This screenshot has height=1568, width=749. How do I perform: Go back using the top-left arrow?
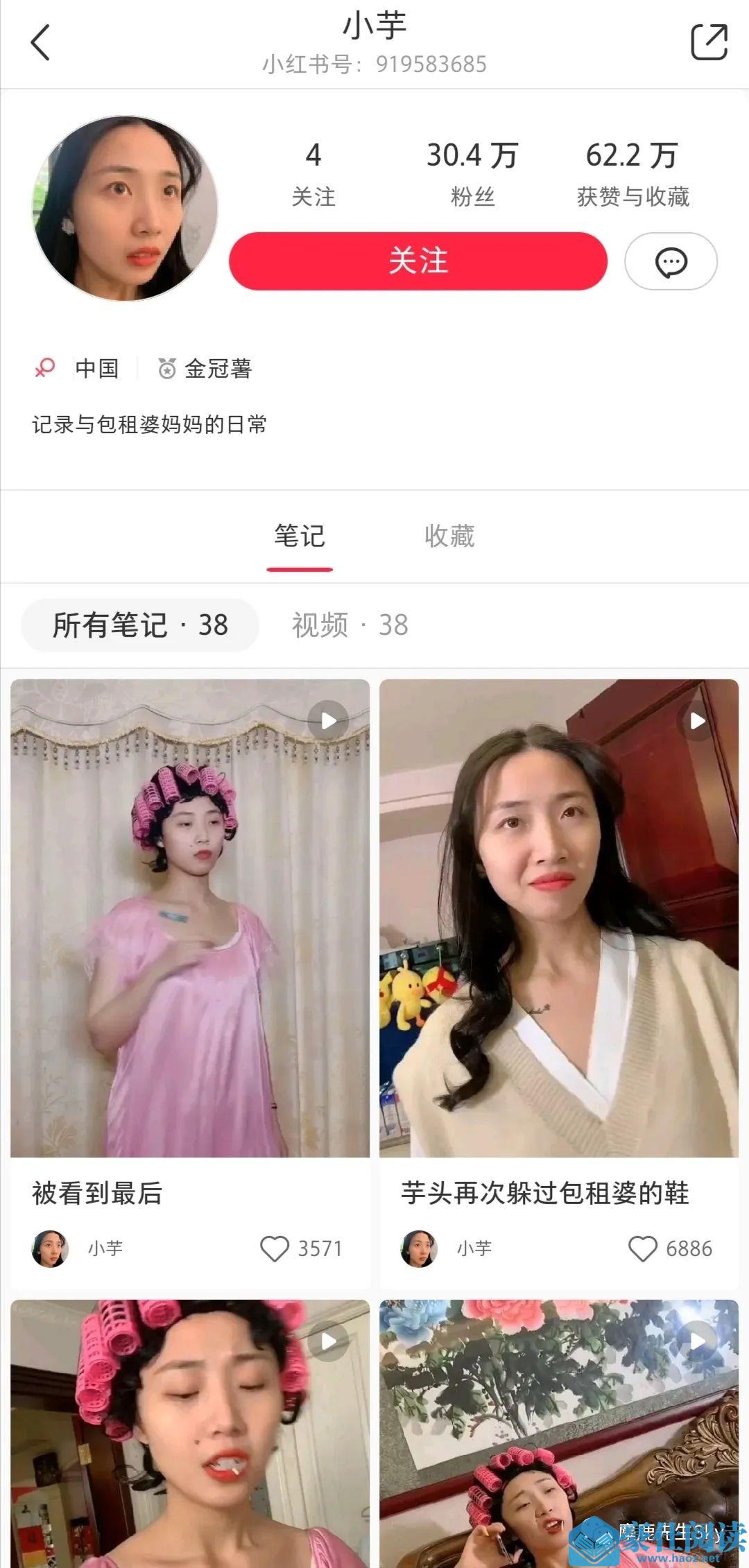click(x=40, y=42)
